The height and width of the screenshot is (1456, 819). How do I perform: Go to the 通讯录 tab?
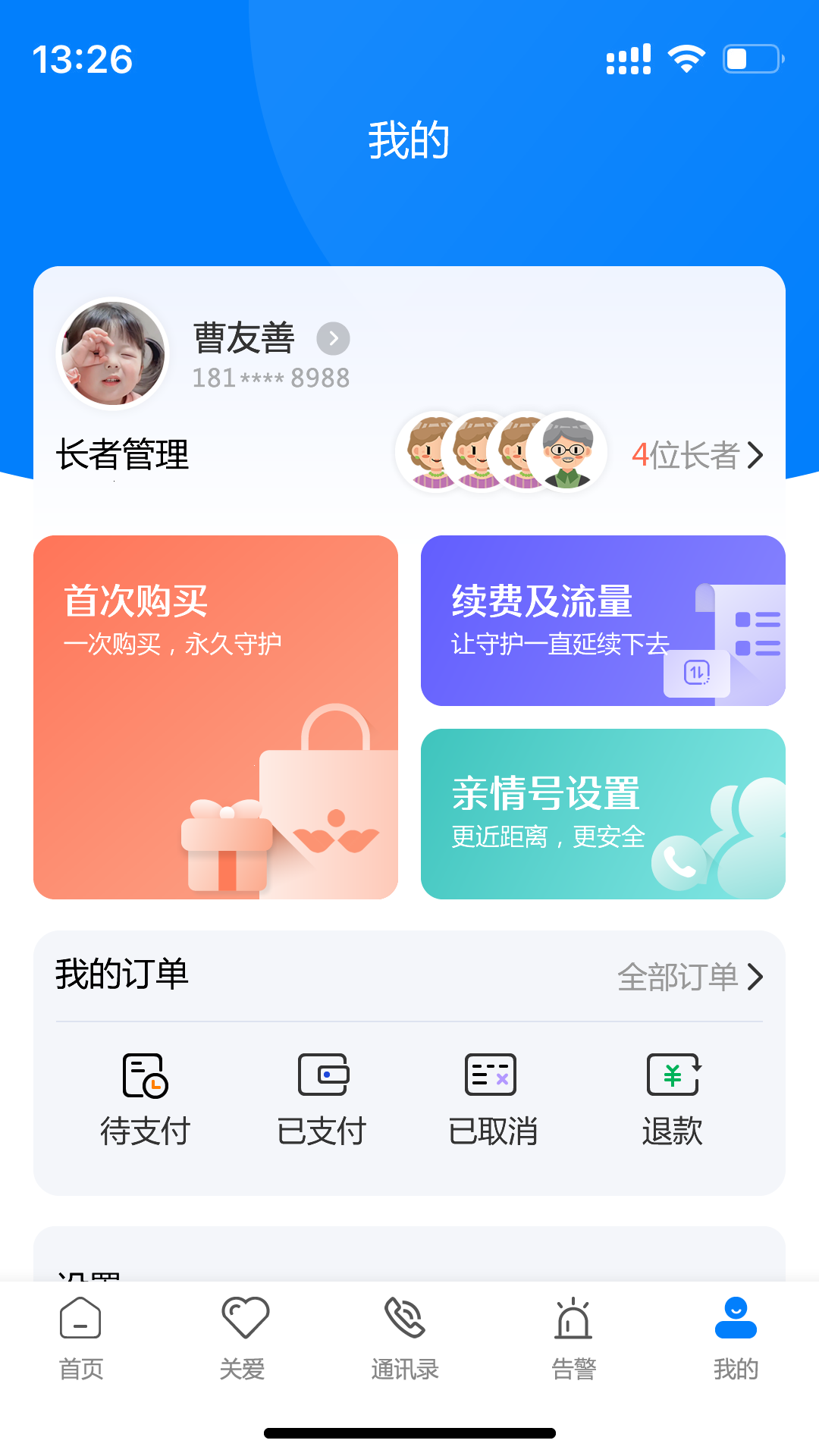(x=406, y=1338)
